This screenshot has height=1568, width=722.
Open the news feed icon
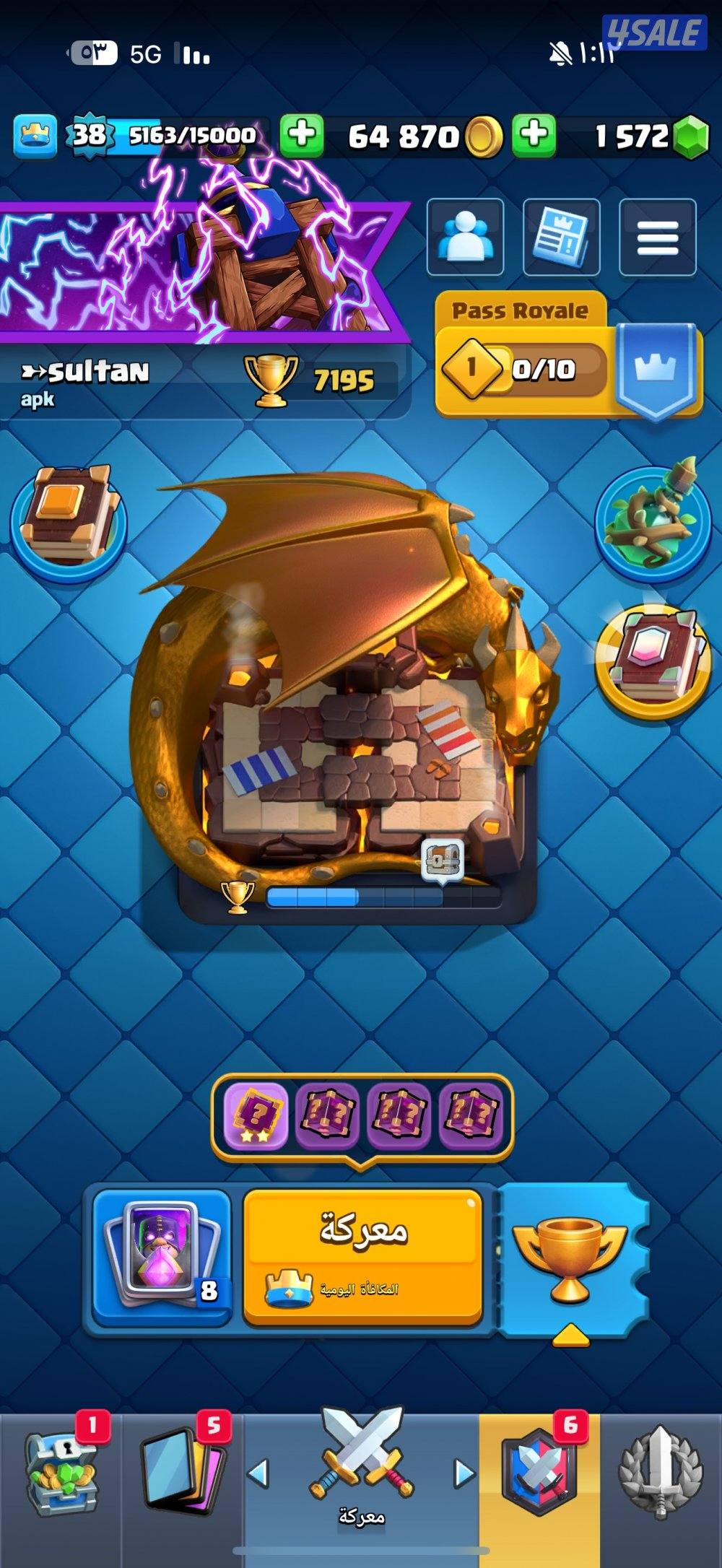(x=561, y=237)
